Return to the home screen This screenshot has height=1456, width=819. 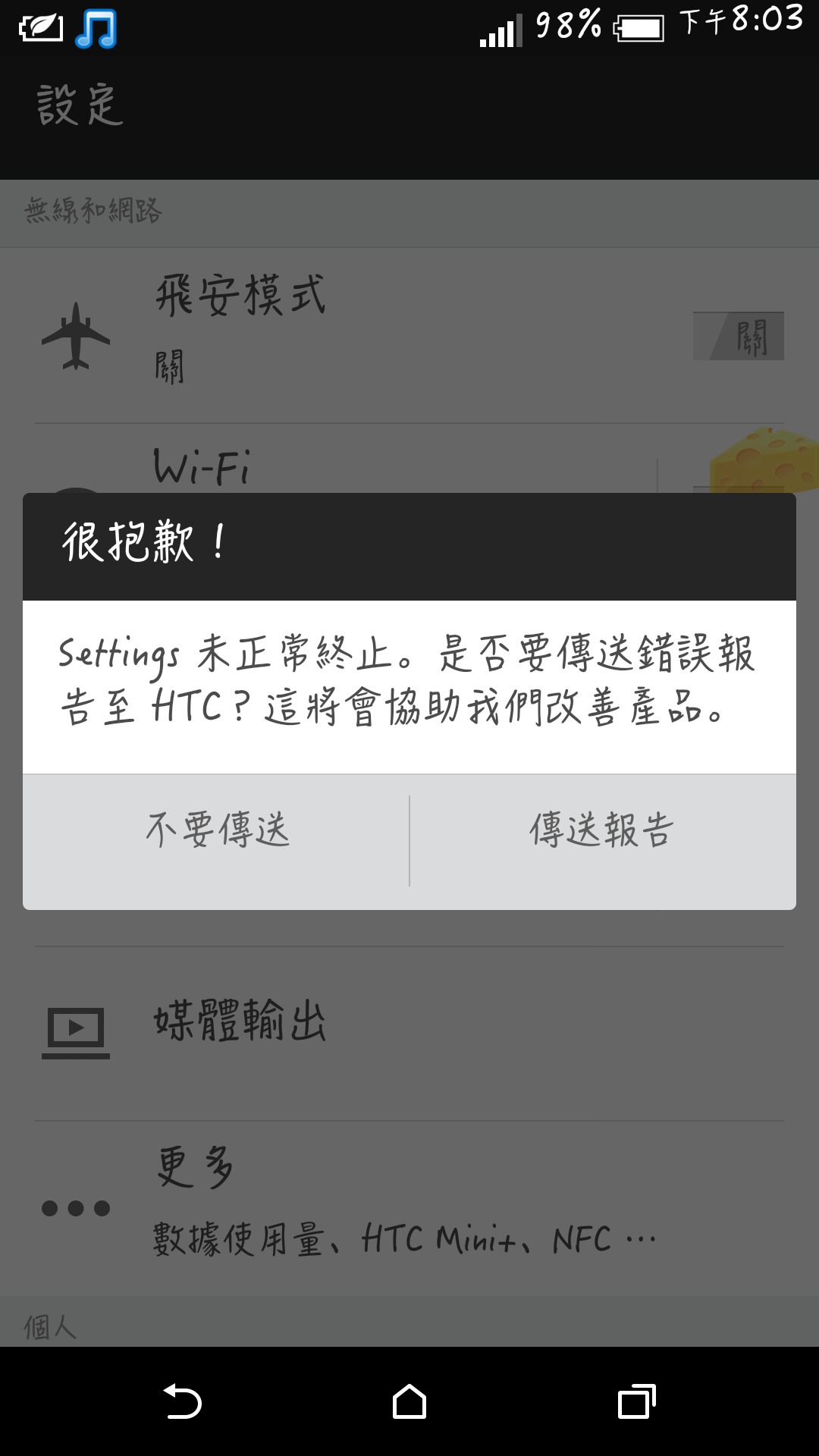tap(409, 1401)
